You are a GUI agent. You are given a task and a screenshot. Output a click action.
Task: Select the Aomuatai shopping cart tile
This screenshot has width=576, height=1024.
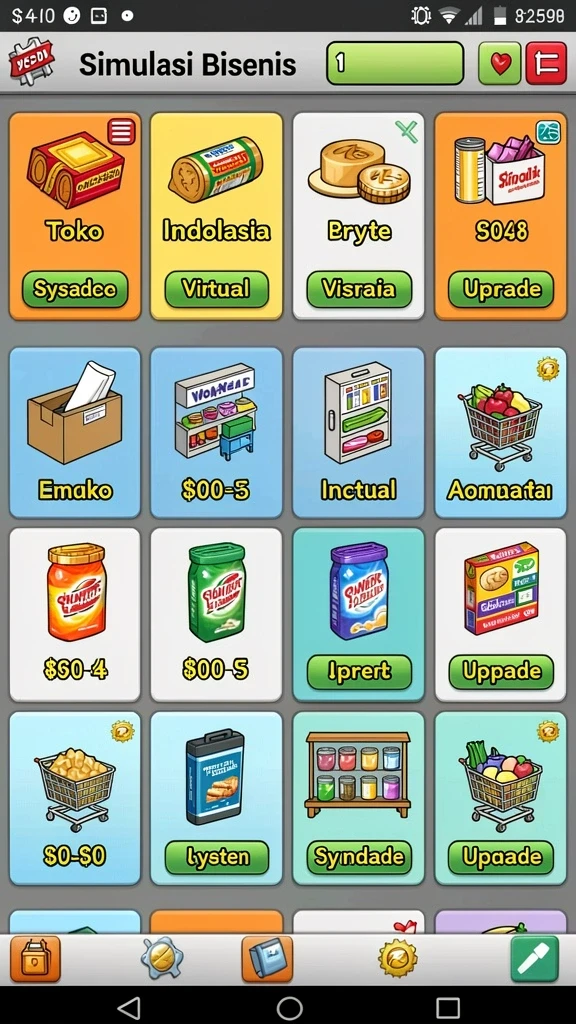[x=500, y=432]
